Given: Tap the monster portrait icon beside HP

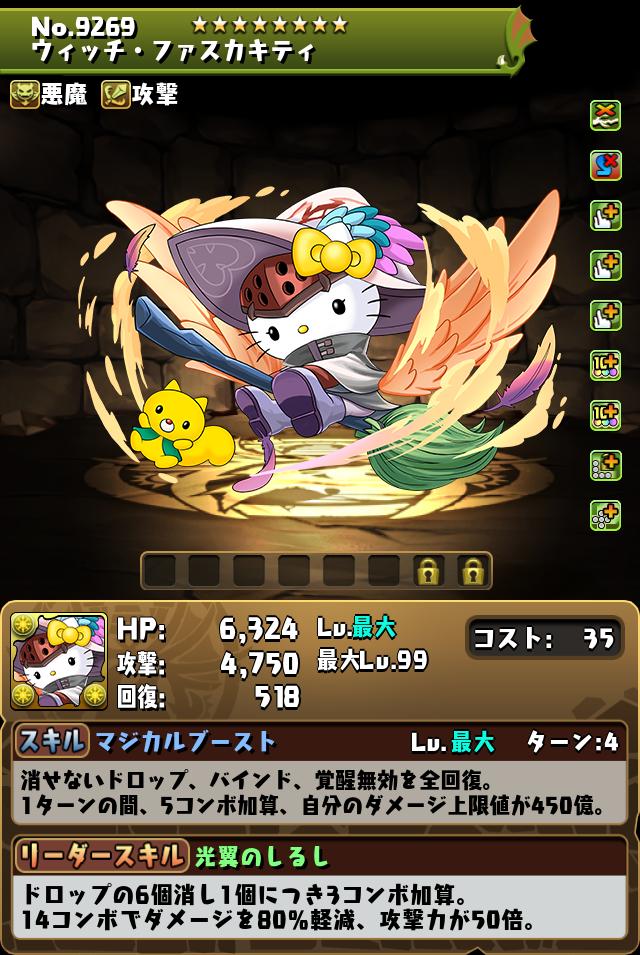Looking at the screenshot, I should [x=58, y=661].
